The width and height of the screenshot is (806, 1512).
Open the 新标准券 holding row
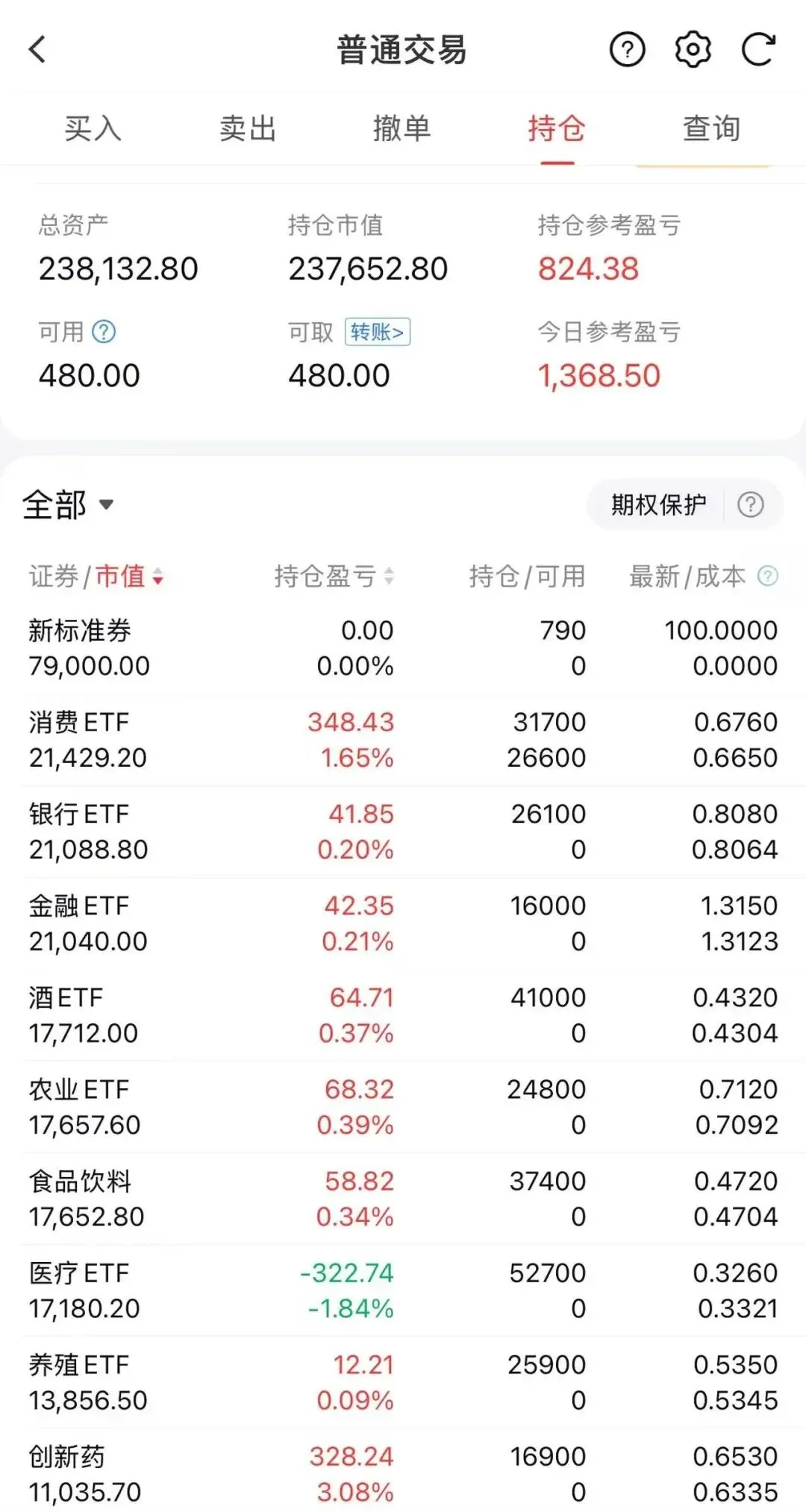coord(403,648)
